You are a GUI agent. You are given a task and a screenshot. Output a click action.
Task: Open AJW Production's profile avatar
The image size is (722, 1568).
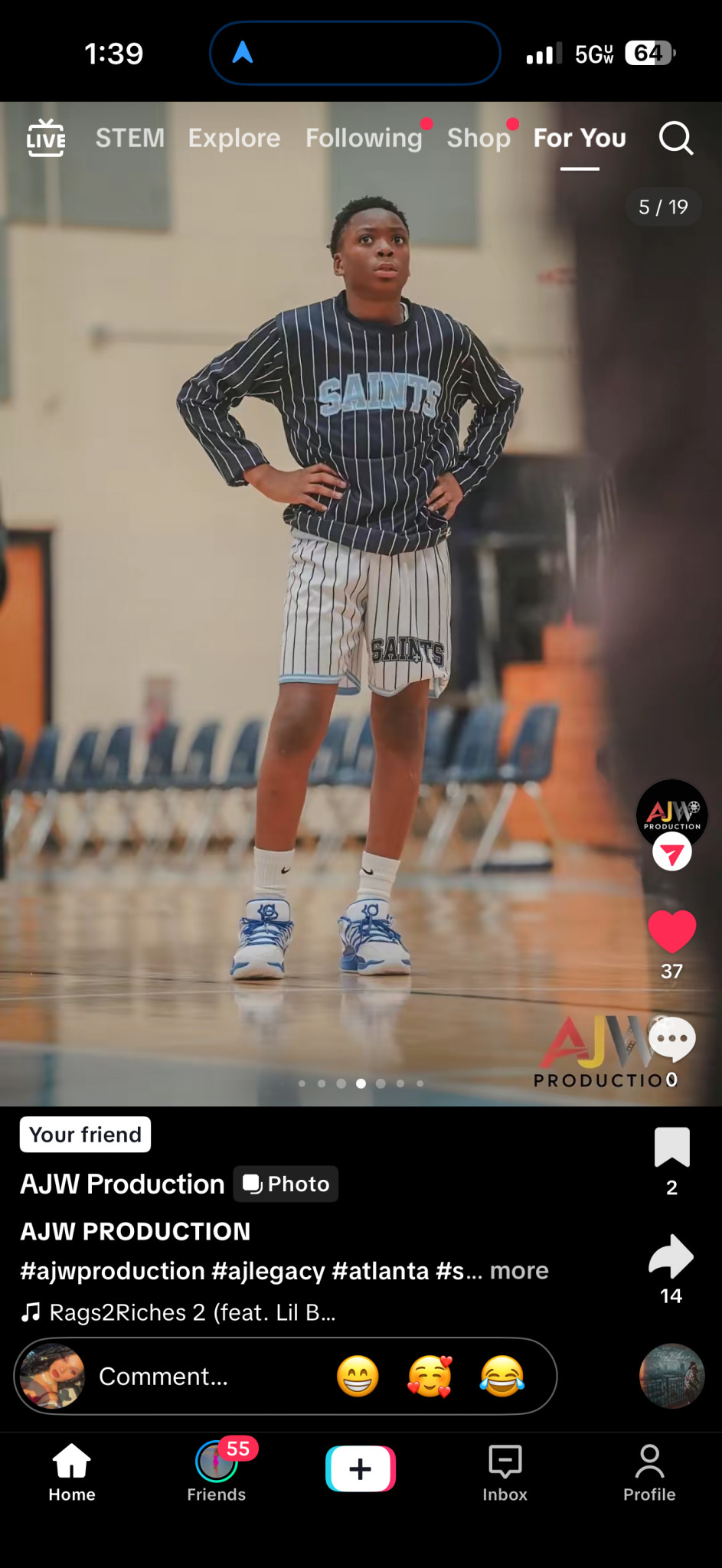click(x=672, y=814)
